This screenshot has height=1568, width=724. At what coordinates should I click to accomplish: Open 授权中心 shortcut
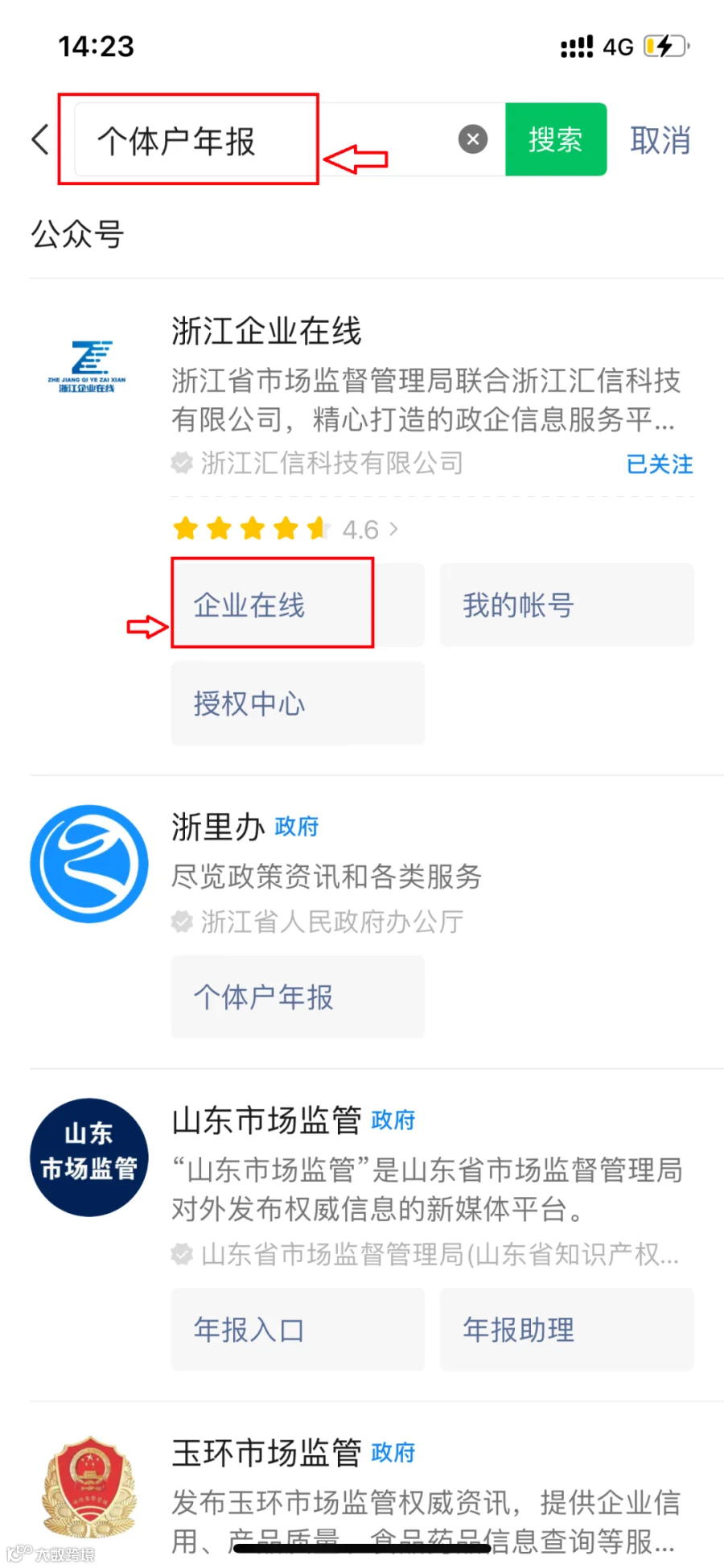coord(298,704)
